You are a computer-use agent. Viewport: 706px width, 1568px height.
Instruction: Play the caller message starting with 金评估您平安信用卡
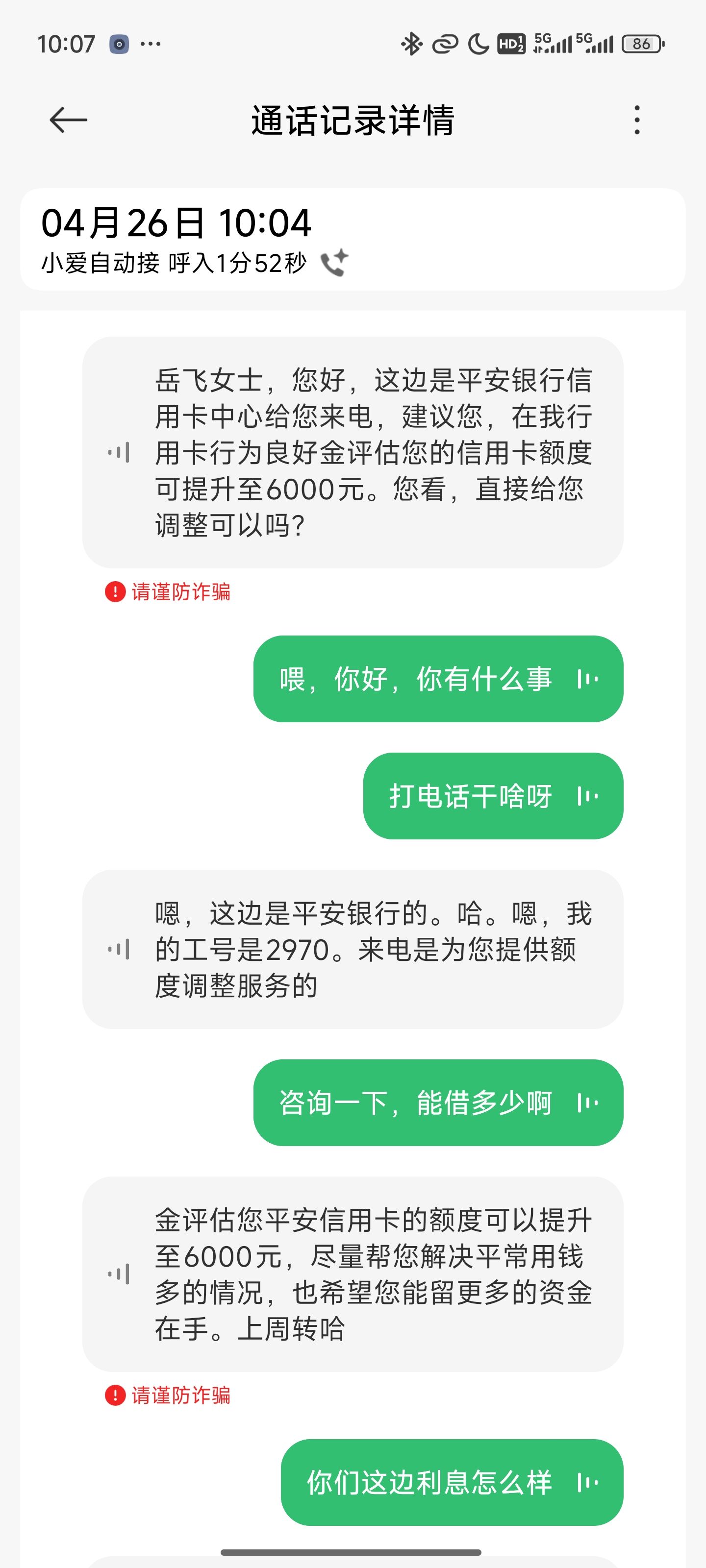tap(119, 1274)
